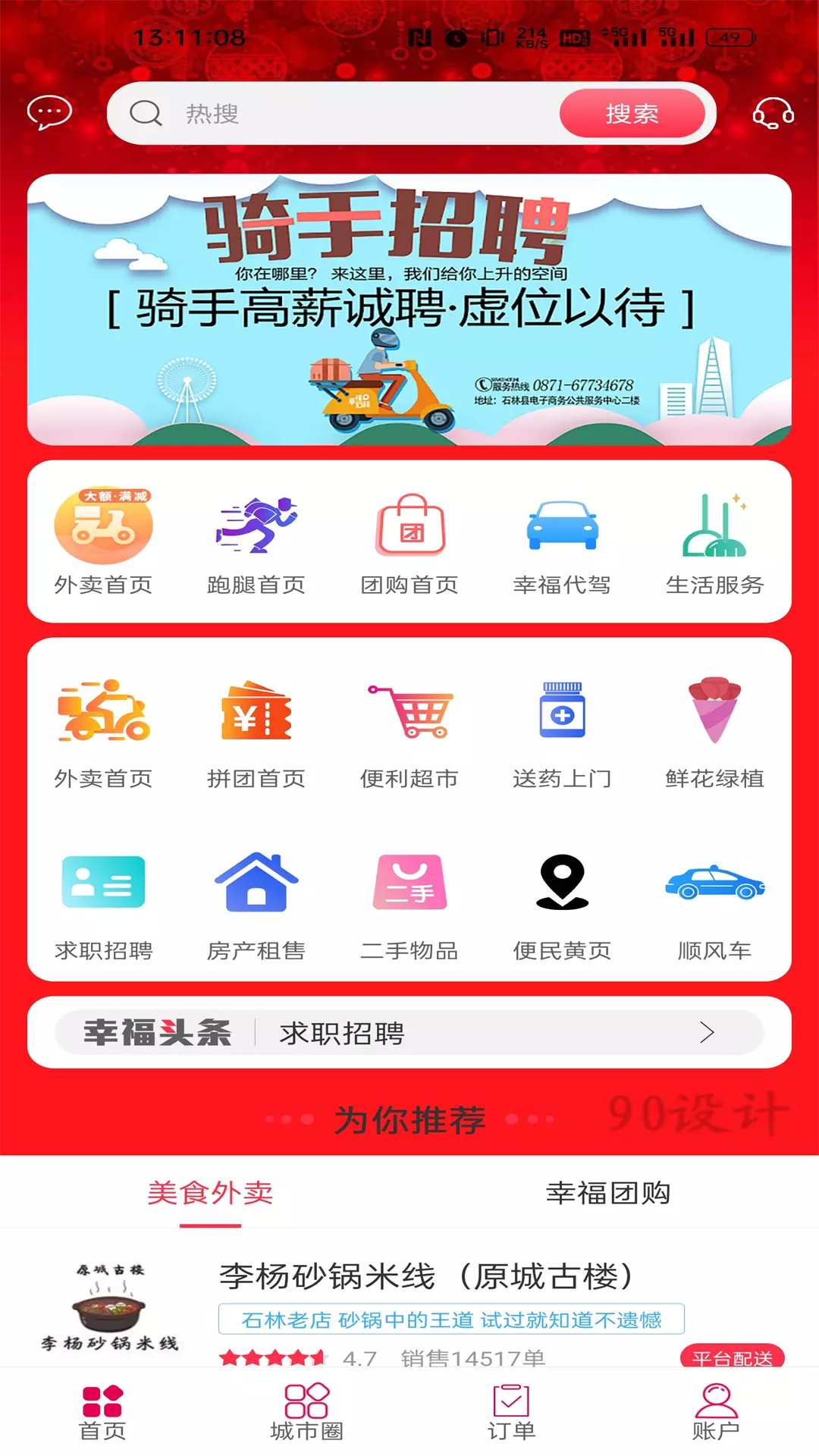The image size is (819, 1456).
Task: Switch to the 幸福团购 tab
Action: [608, 1193]
